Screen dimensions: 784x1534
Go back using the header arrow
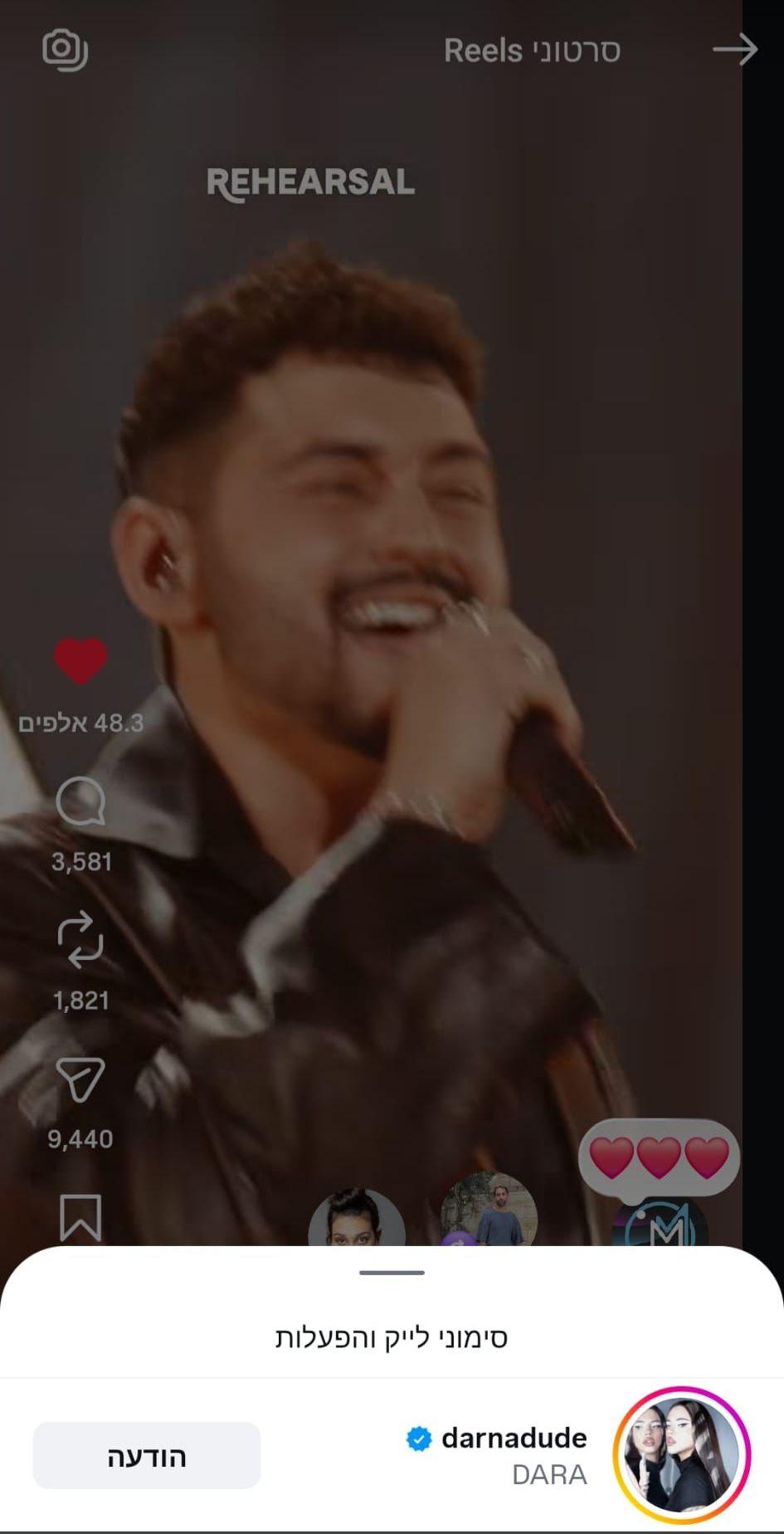(x=735, y=50)
